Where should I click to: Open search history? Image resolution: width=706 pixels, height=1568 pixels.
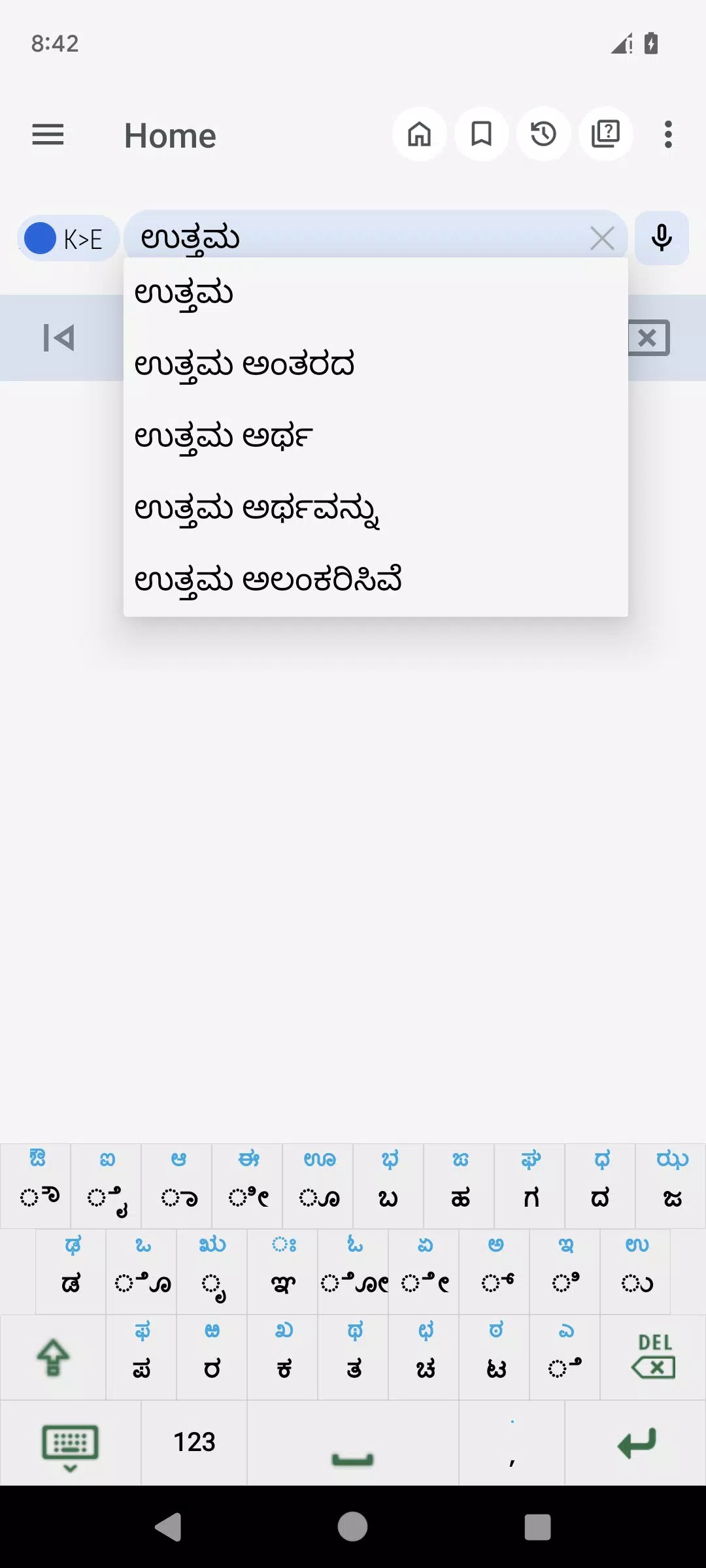click(543, 135)
